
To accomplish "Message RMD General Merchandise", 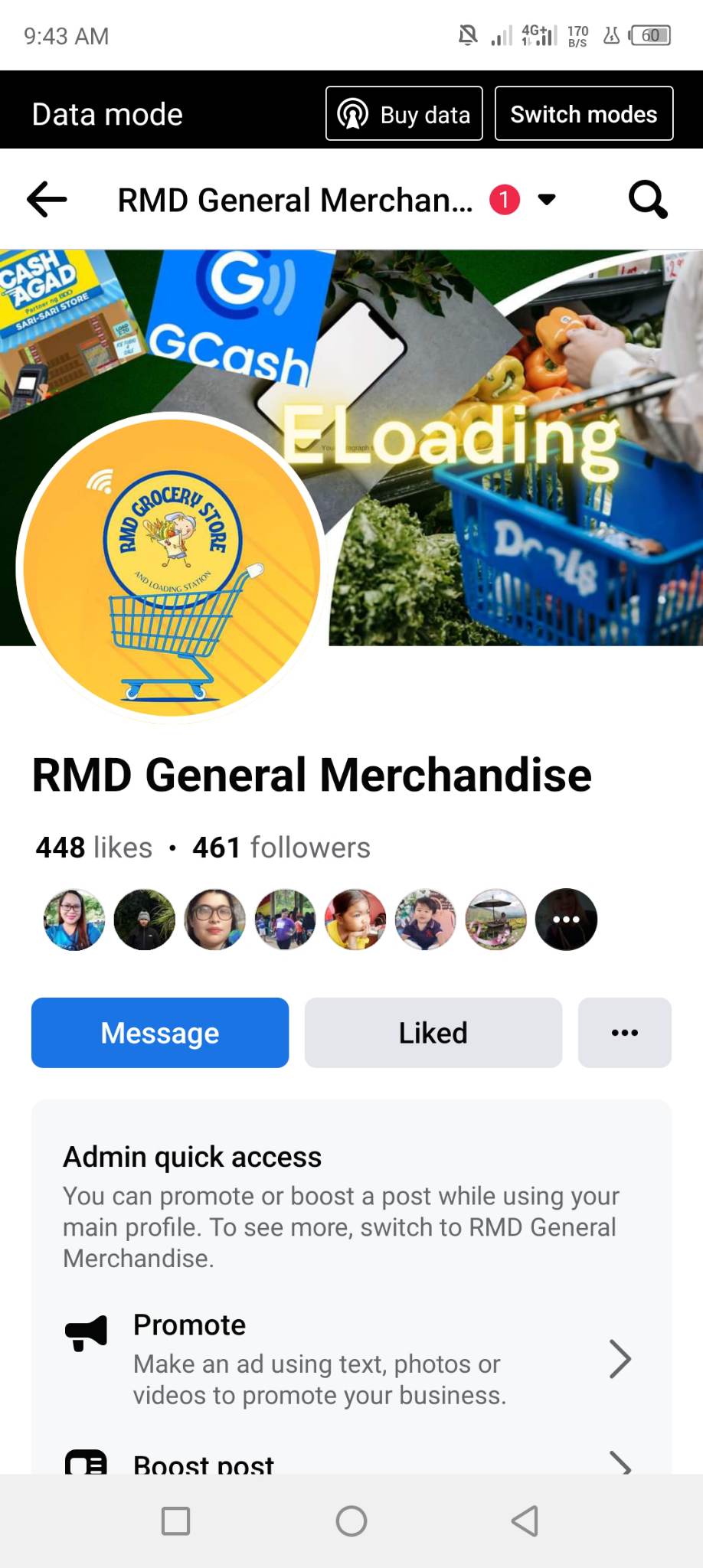I will click(x=160, y=1033).
